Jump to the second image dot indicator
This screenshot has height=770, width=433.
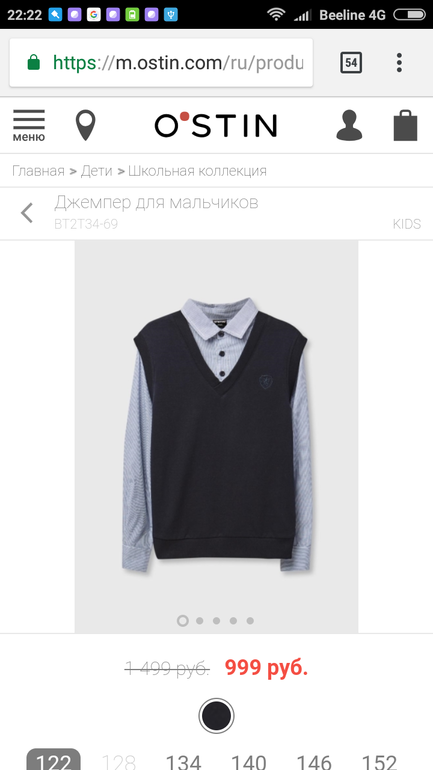[199, 621]
